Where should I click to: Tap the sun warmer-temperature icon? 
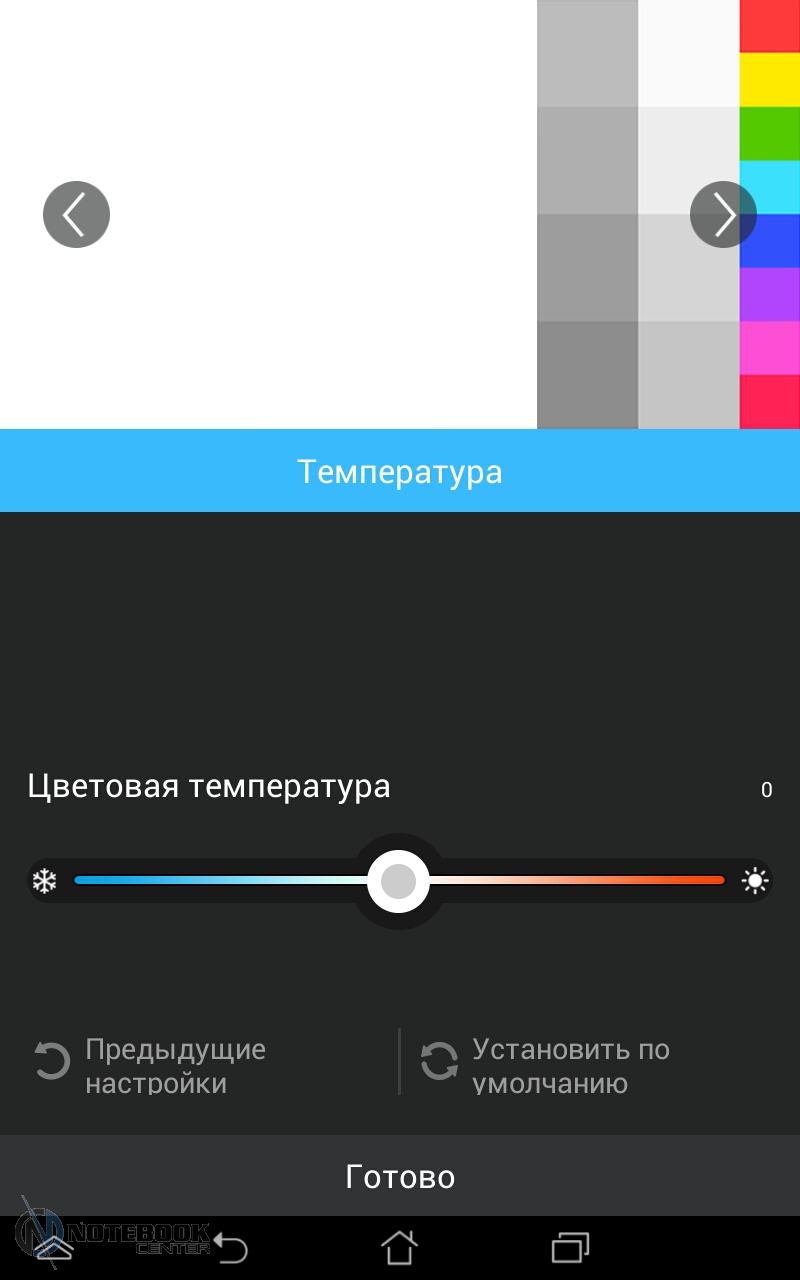[x=754, y=881]
